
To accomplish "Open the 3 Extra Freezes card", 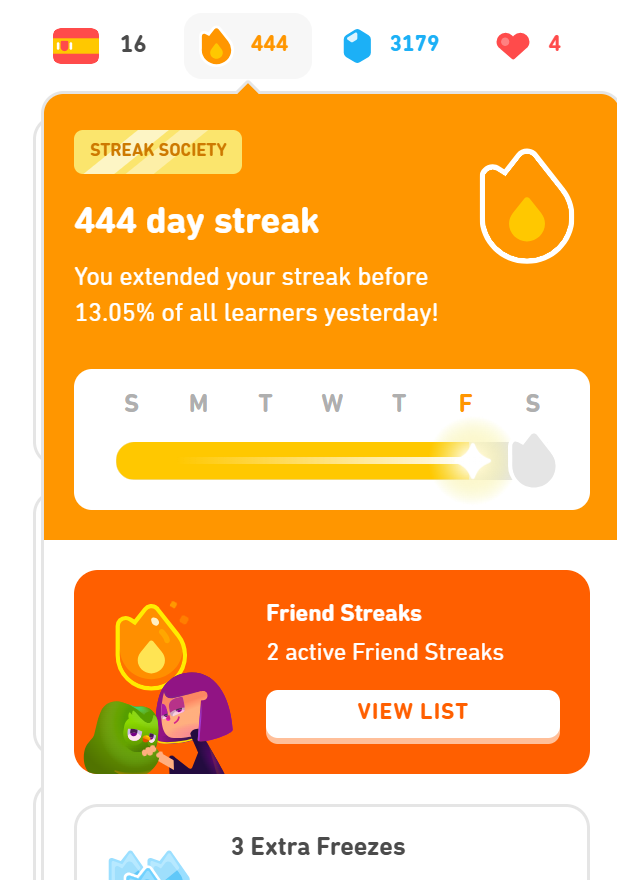I will point(331,846).
